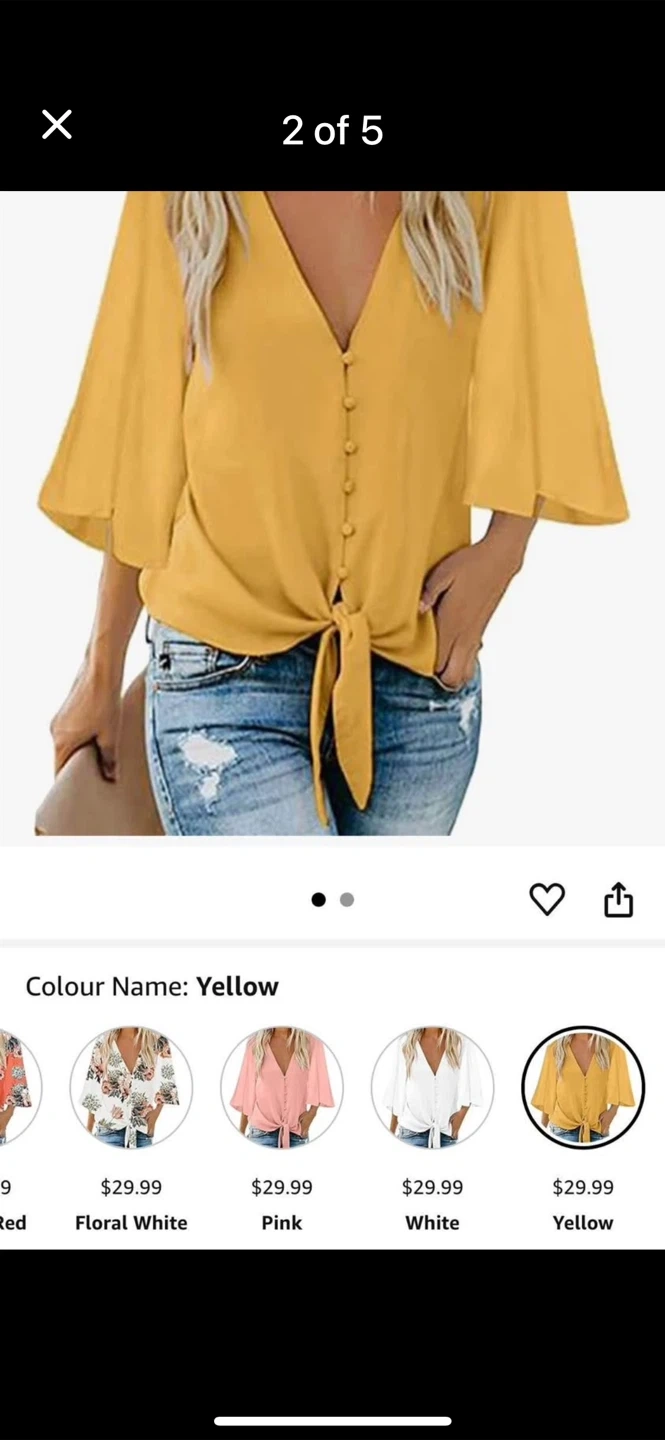Select the Floral White colour option

tap(131, 1087)
